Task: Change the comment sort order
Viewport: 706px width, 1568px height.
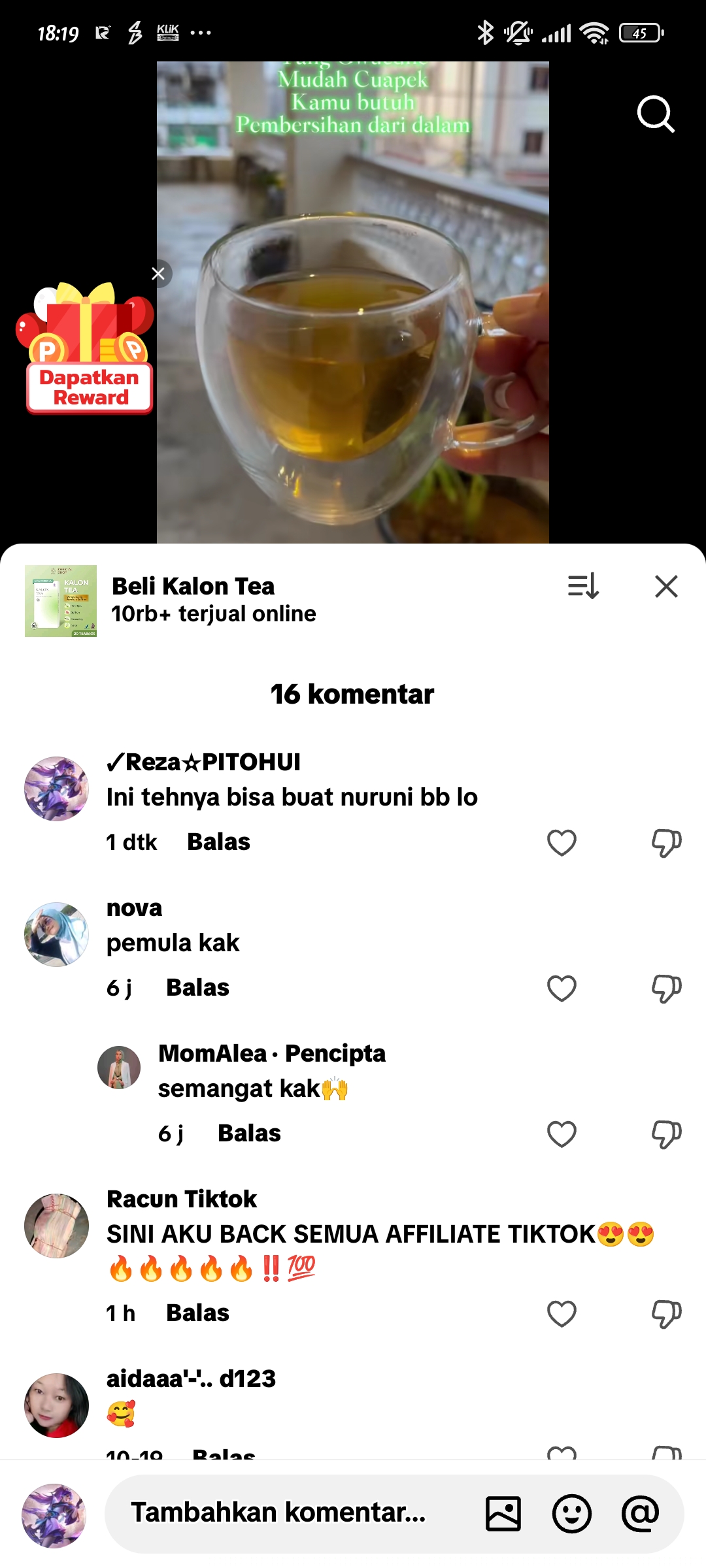Action: coord(583,586)
